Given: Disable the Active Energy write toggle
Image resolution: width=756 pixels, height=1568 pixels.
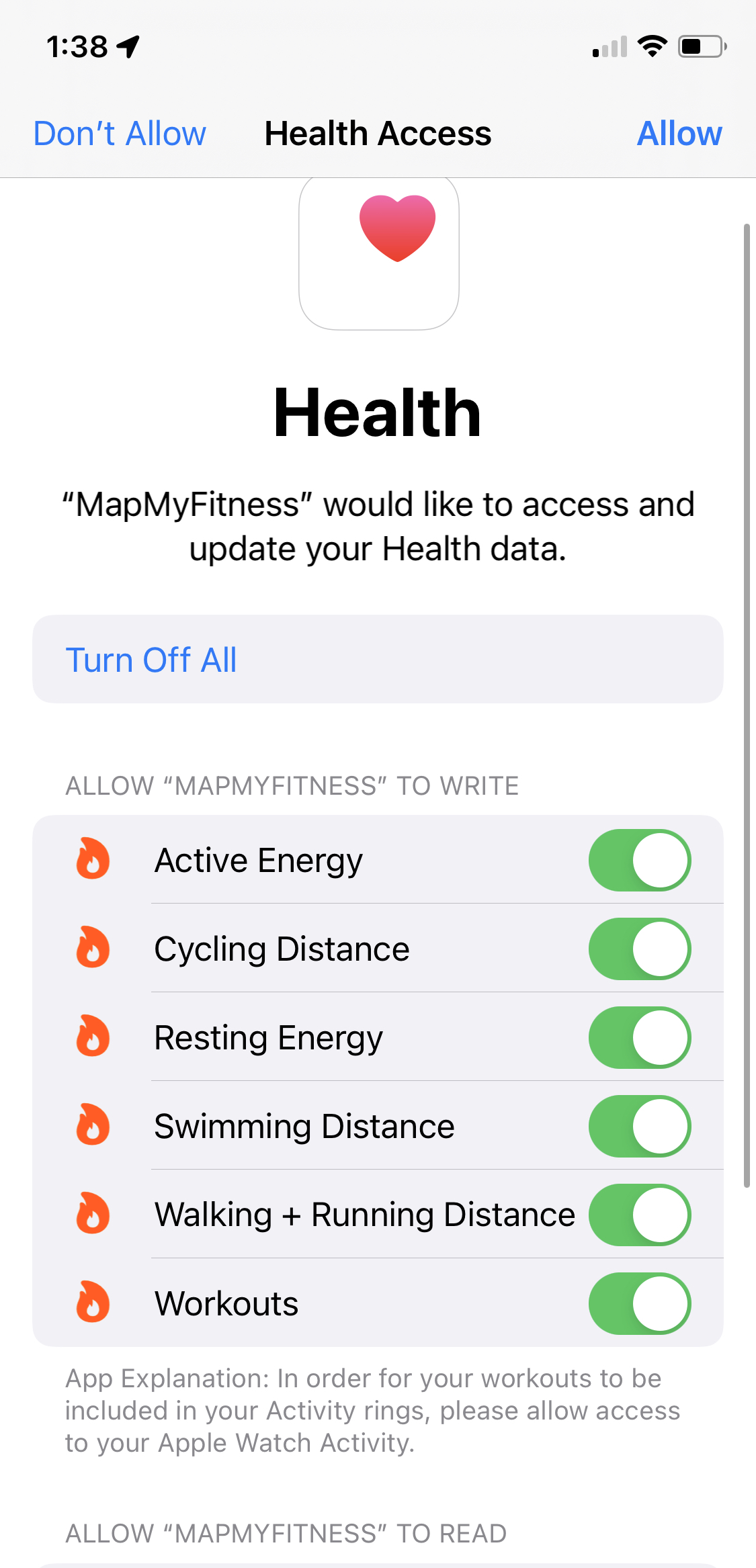Looking at the screenshot, I should [x=639, y=861].
